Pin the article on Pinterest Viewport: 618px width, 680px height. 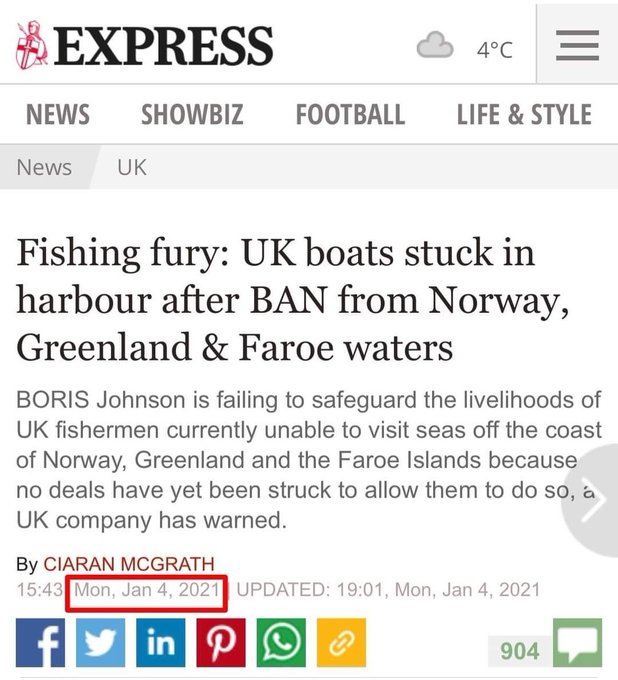click(x=221, y=643)
